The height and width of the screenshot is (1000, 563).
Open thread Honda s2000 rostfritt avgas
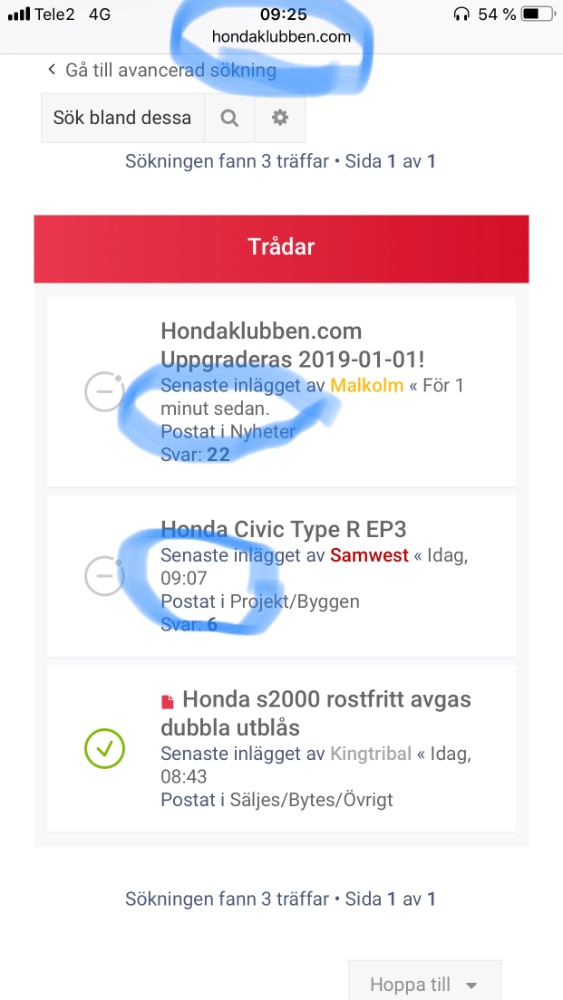coord(316,713)
